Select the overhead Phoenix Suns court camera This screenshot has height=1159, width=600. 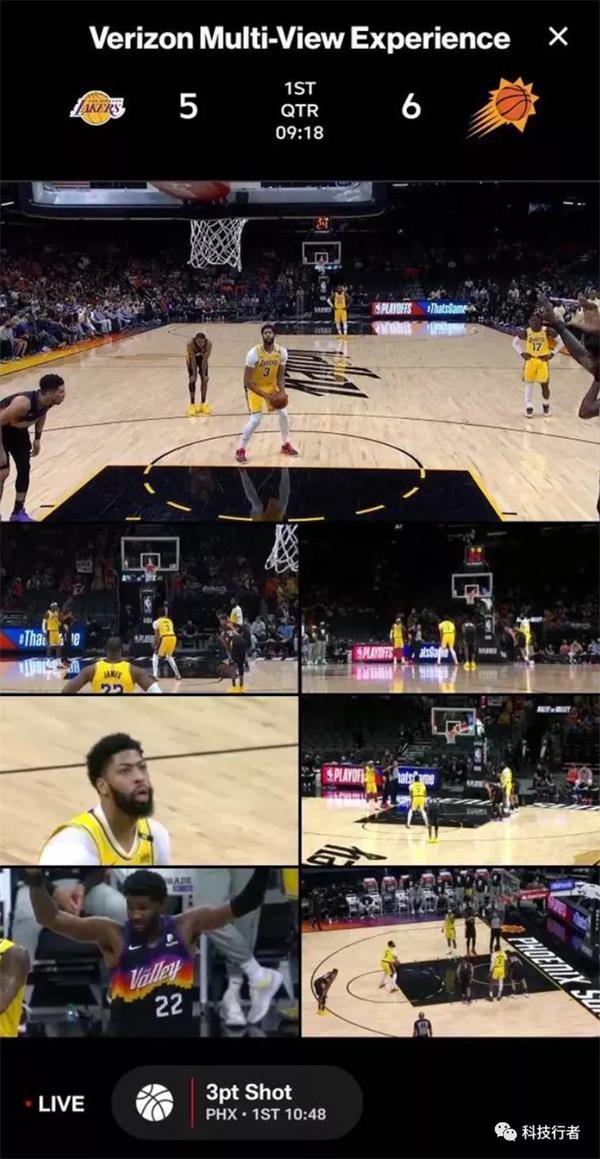pyautogui.click(x=450, y=952)
